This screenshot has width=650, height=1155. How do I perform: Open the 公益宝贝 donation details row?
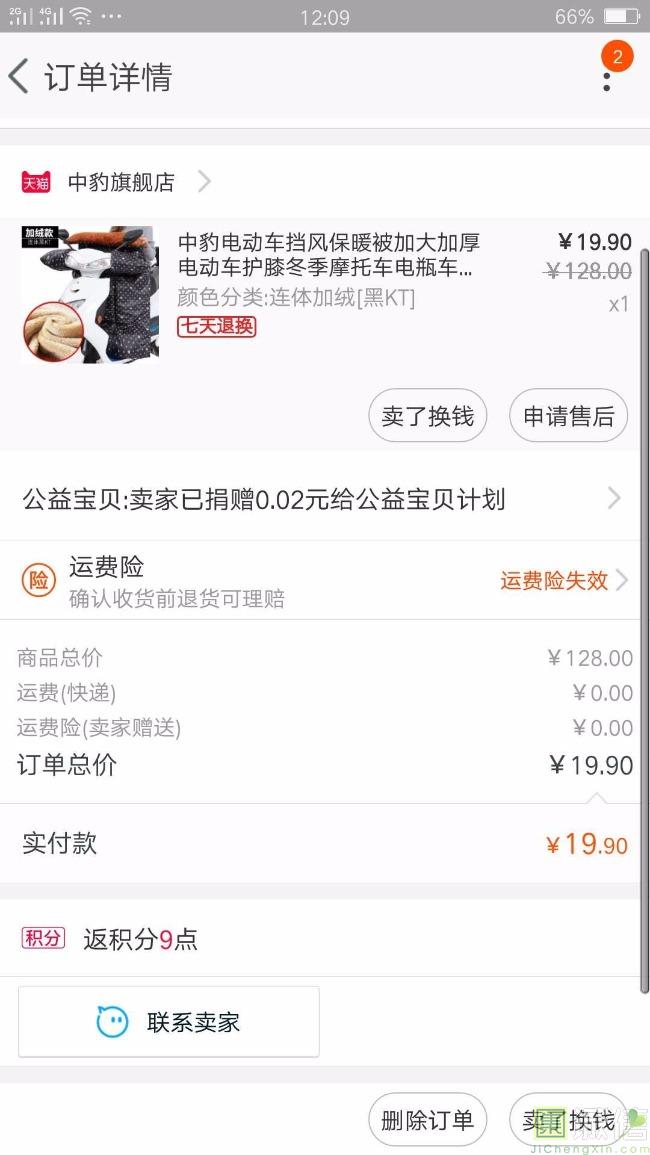pyautogui.click(x=320, y=499)
